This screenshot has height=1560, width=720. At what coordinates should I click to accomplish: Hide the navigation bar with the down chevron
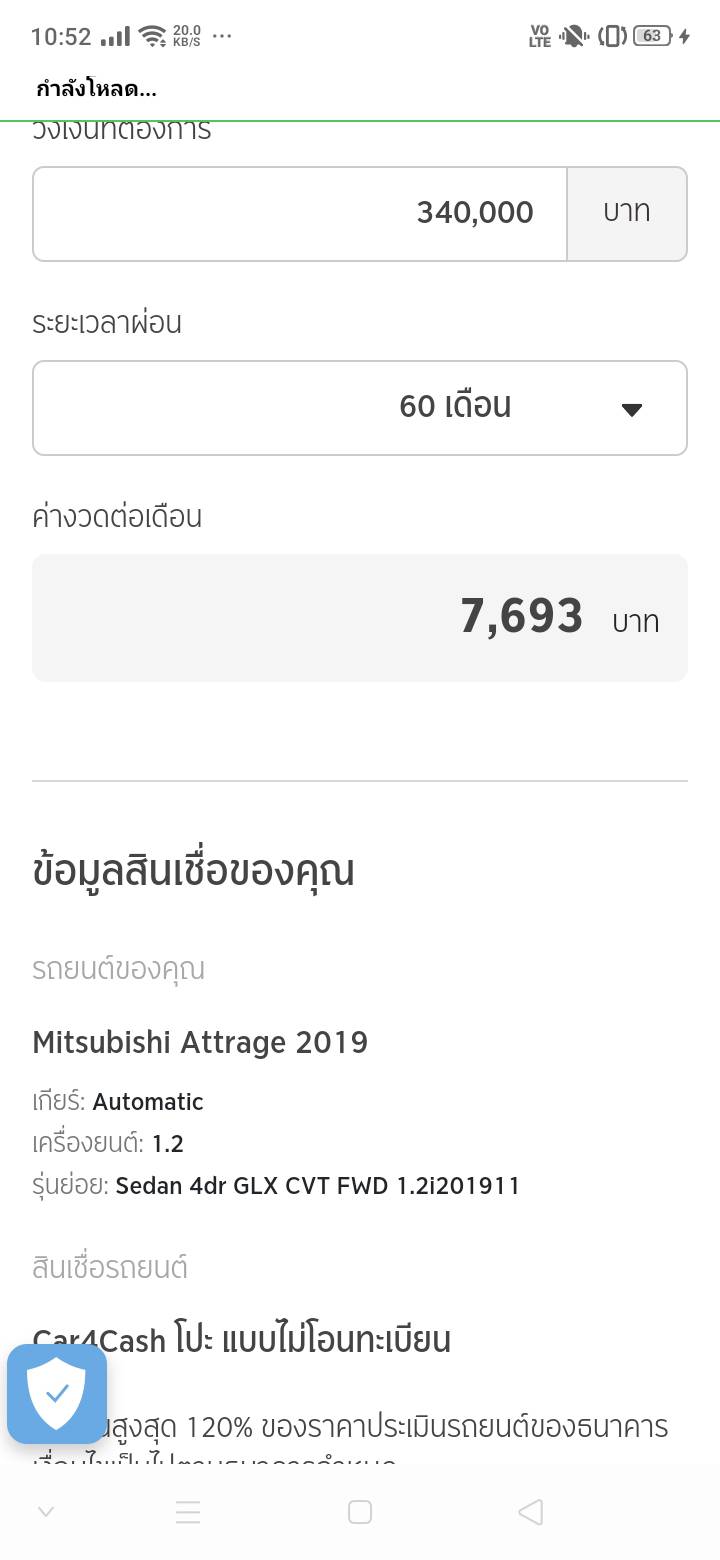45,1512
